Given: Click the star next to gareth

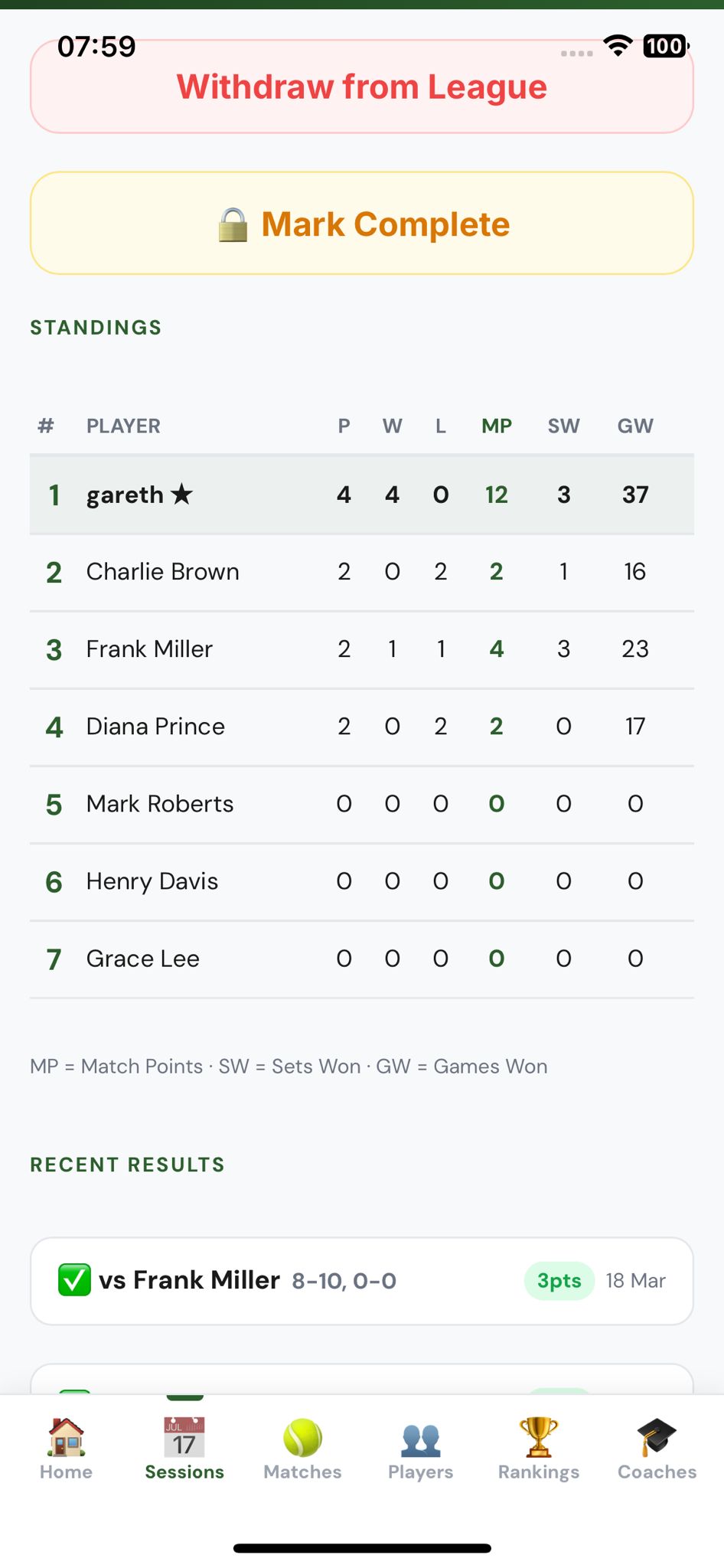Looking at the screenshot, I should pos(181,495).
